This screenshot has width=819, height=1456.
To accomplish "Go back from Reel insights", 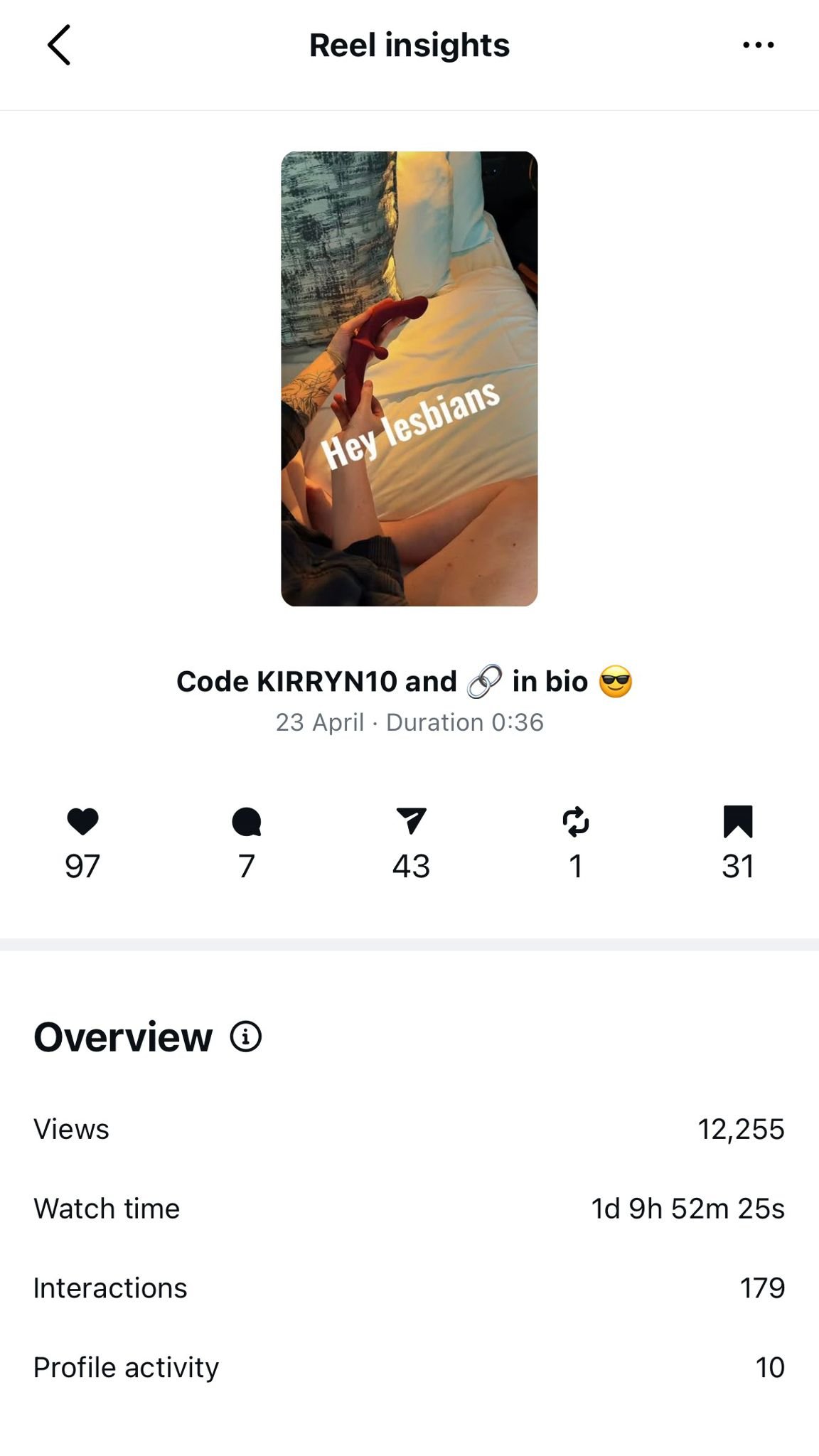I will [59, 45].
